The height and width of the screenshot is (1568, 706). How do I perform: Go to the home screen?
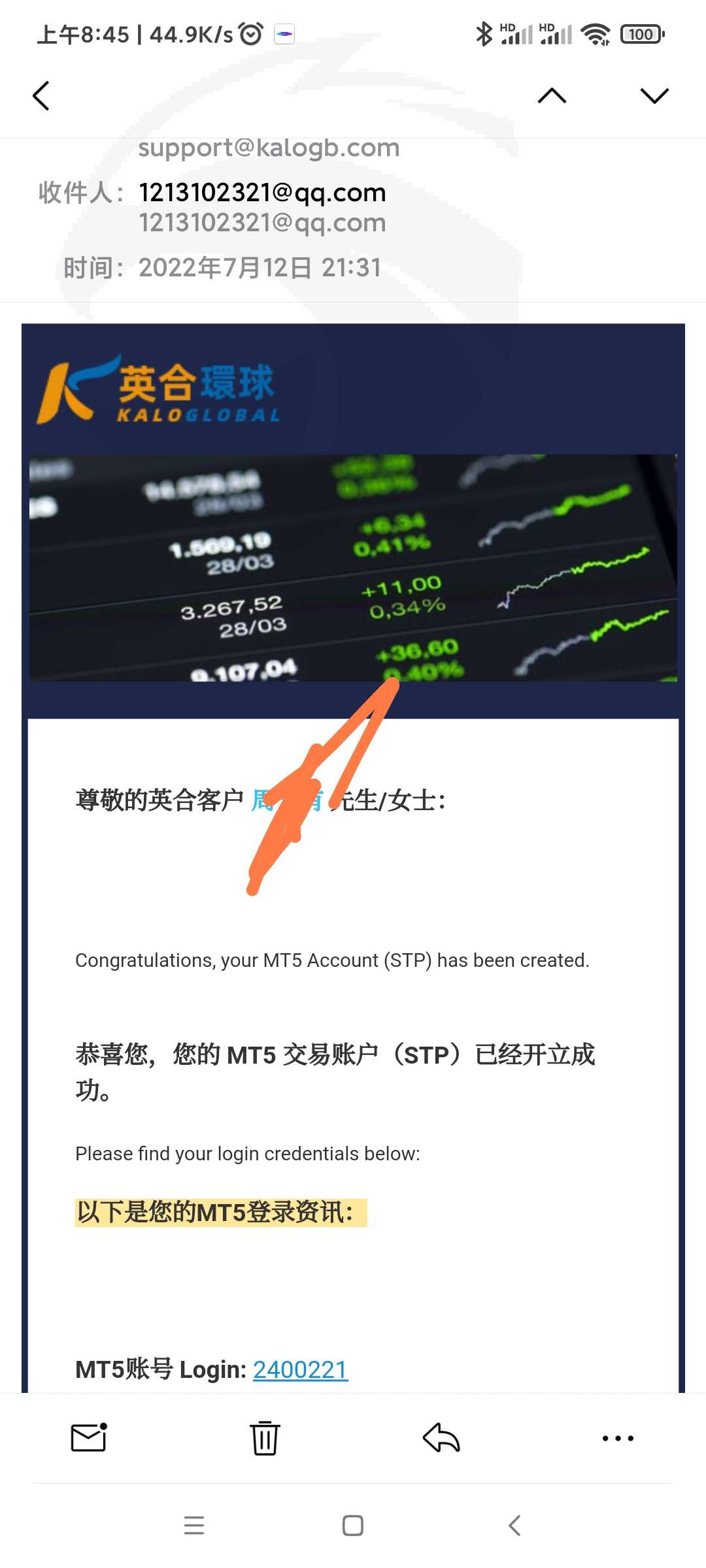click(353, 1526)
